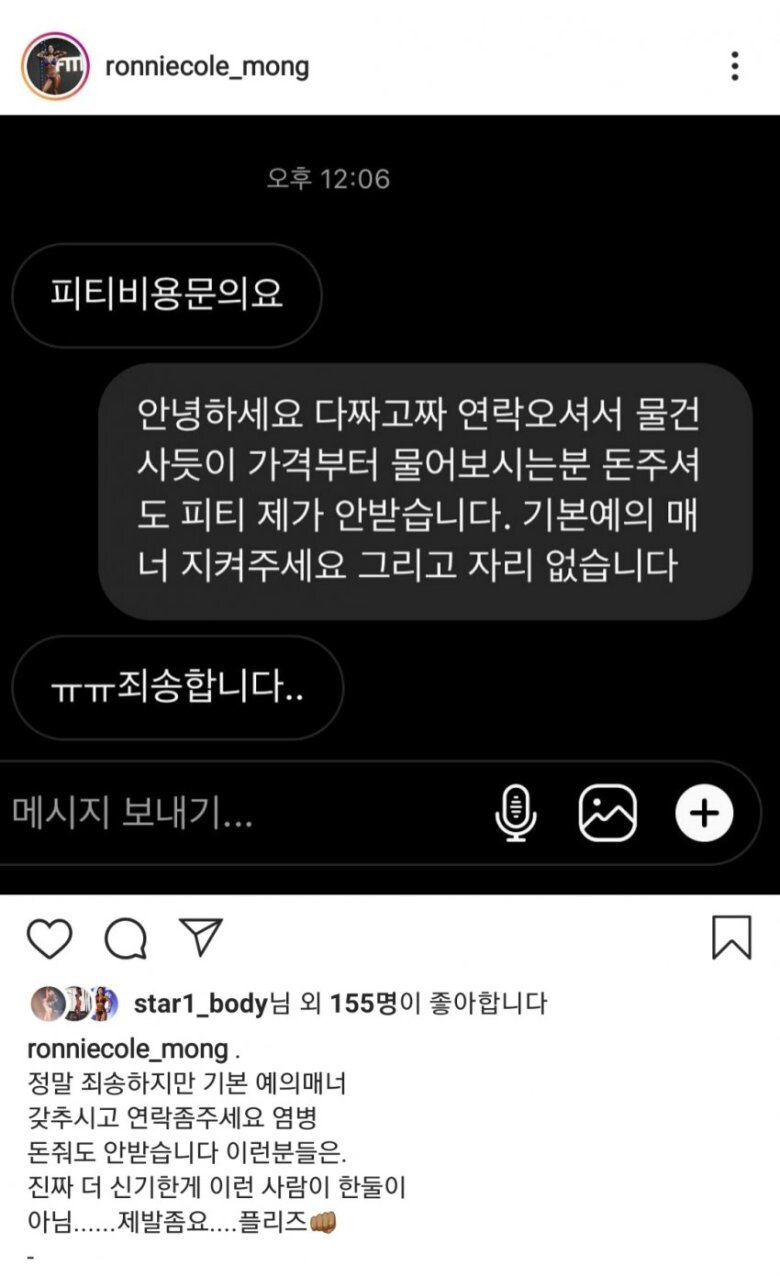This screenshot has height=1276, width=780.
Task: Like this post with the heart icon
Action: pos(49,939)
